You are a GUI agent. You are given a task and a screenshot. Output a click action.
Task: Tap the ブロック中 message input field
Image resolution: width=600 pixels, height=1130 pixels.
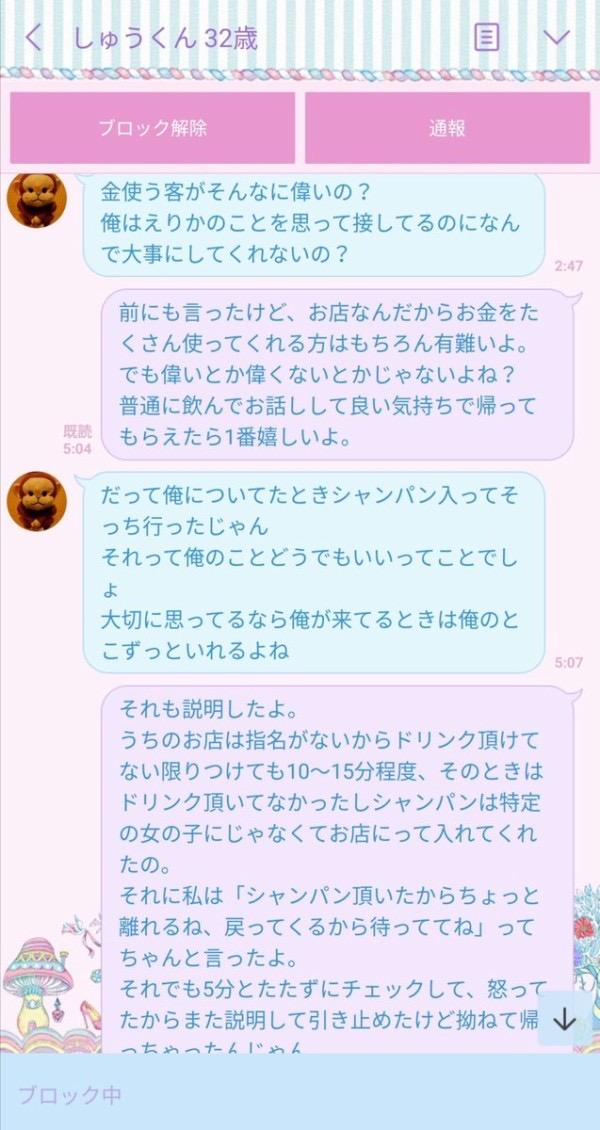point(300,1094)
